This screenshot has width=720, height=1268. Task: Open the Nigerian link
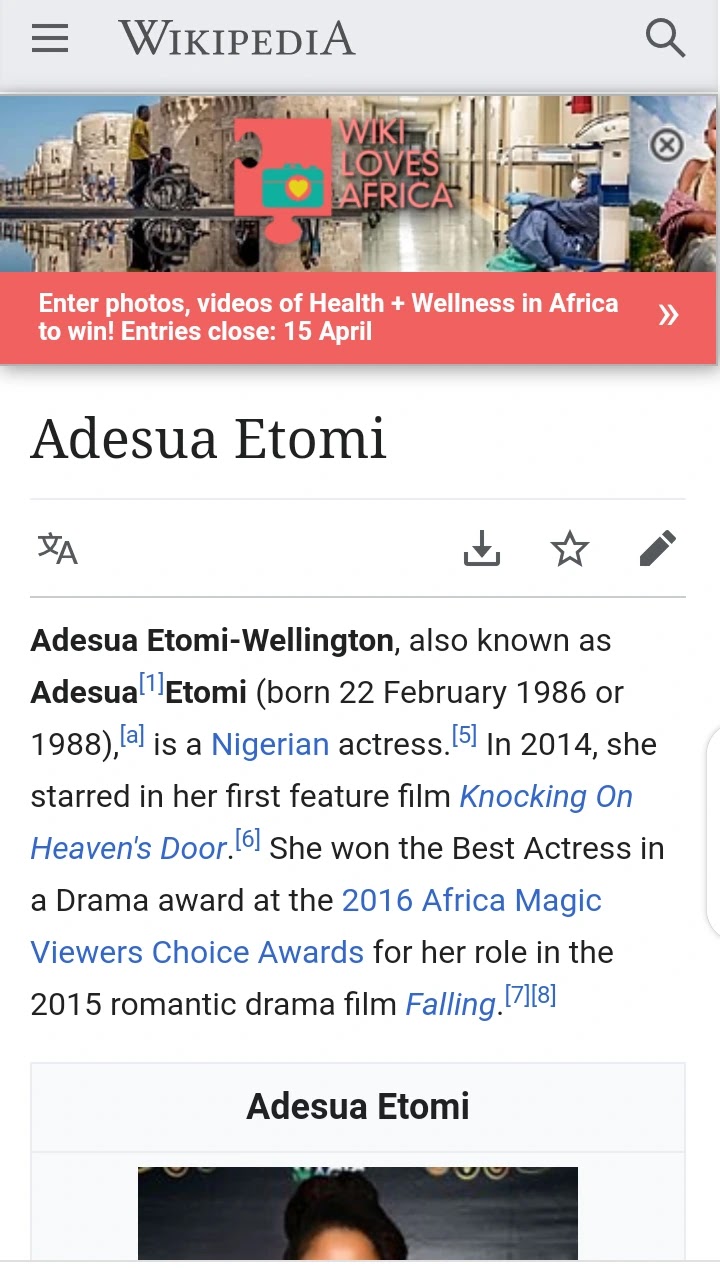[270, 745]
